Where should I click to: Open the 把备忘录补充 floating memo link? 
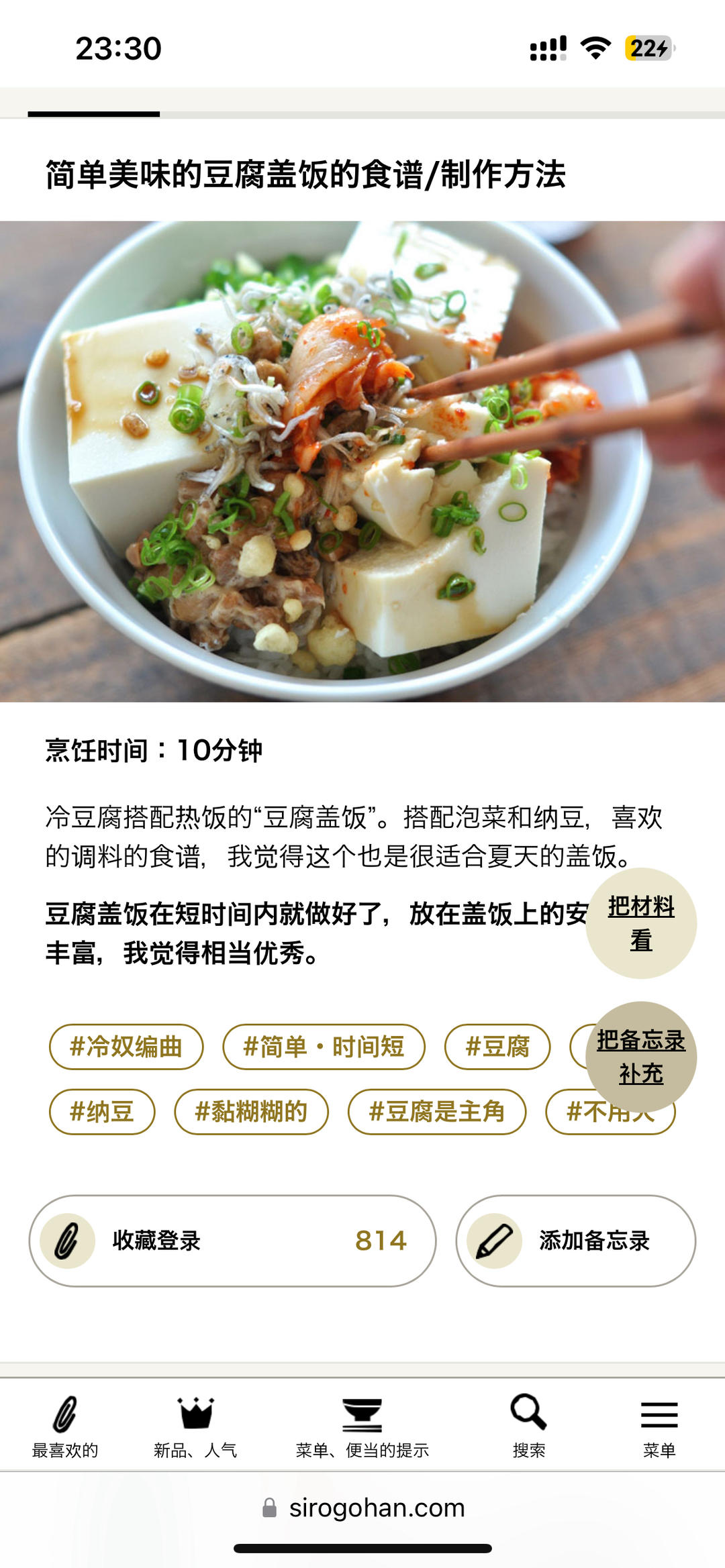(x=641, y=1056)
